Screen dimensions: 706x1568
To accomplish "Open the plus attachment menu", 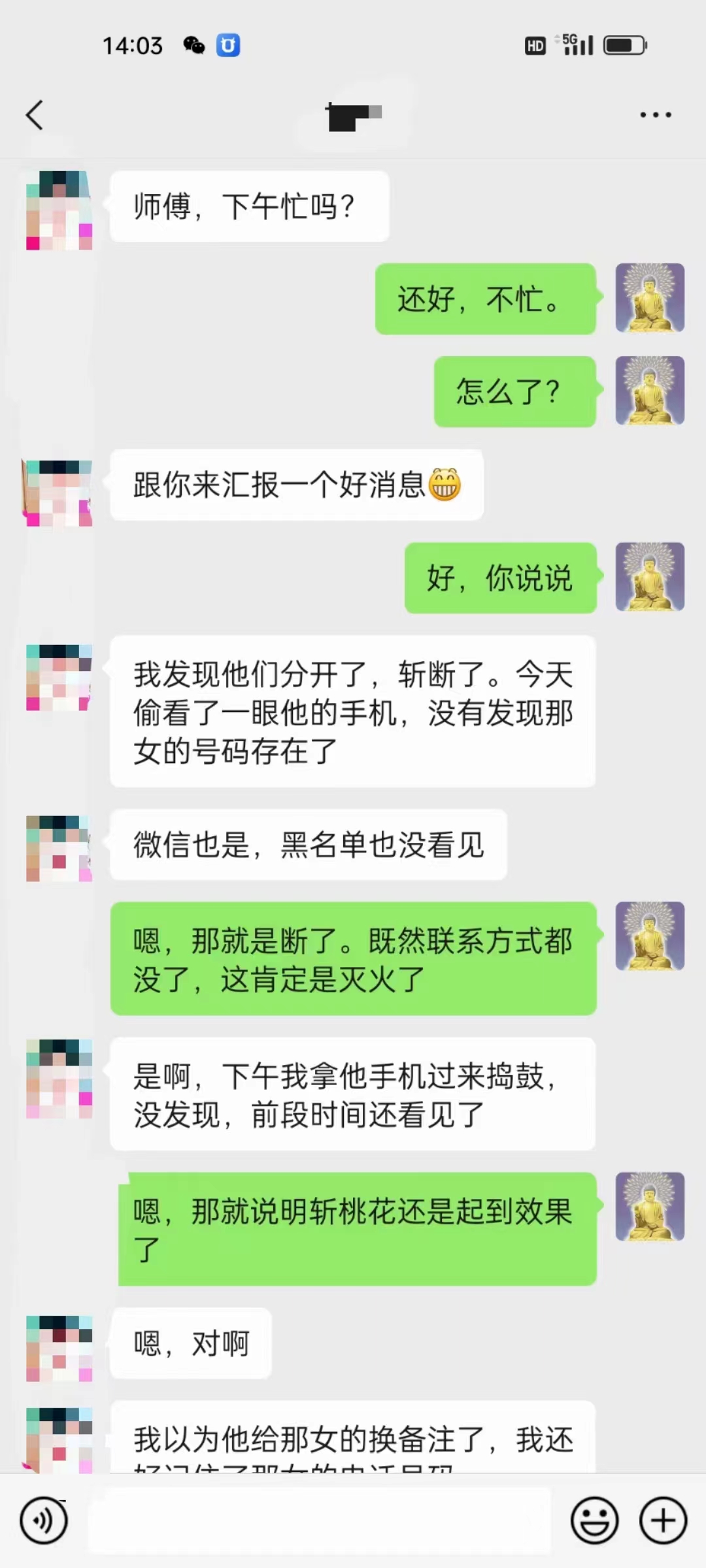I will point(663,1520).
